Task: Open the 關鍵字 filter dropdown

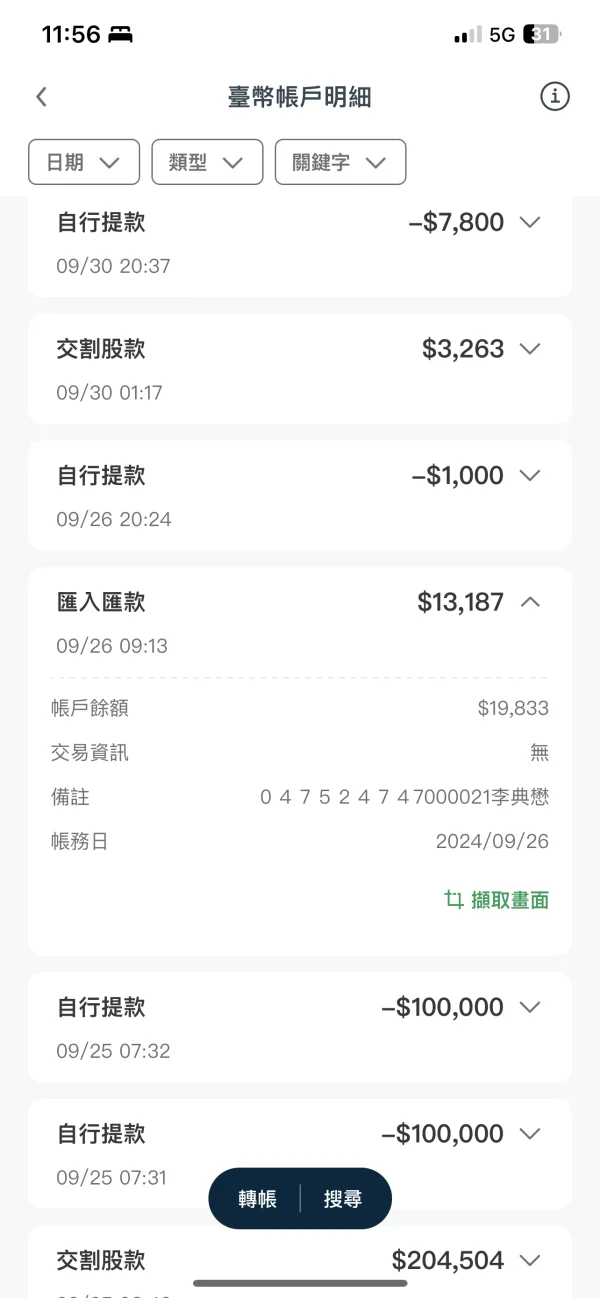Action: [340, 162]
